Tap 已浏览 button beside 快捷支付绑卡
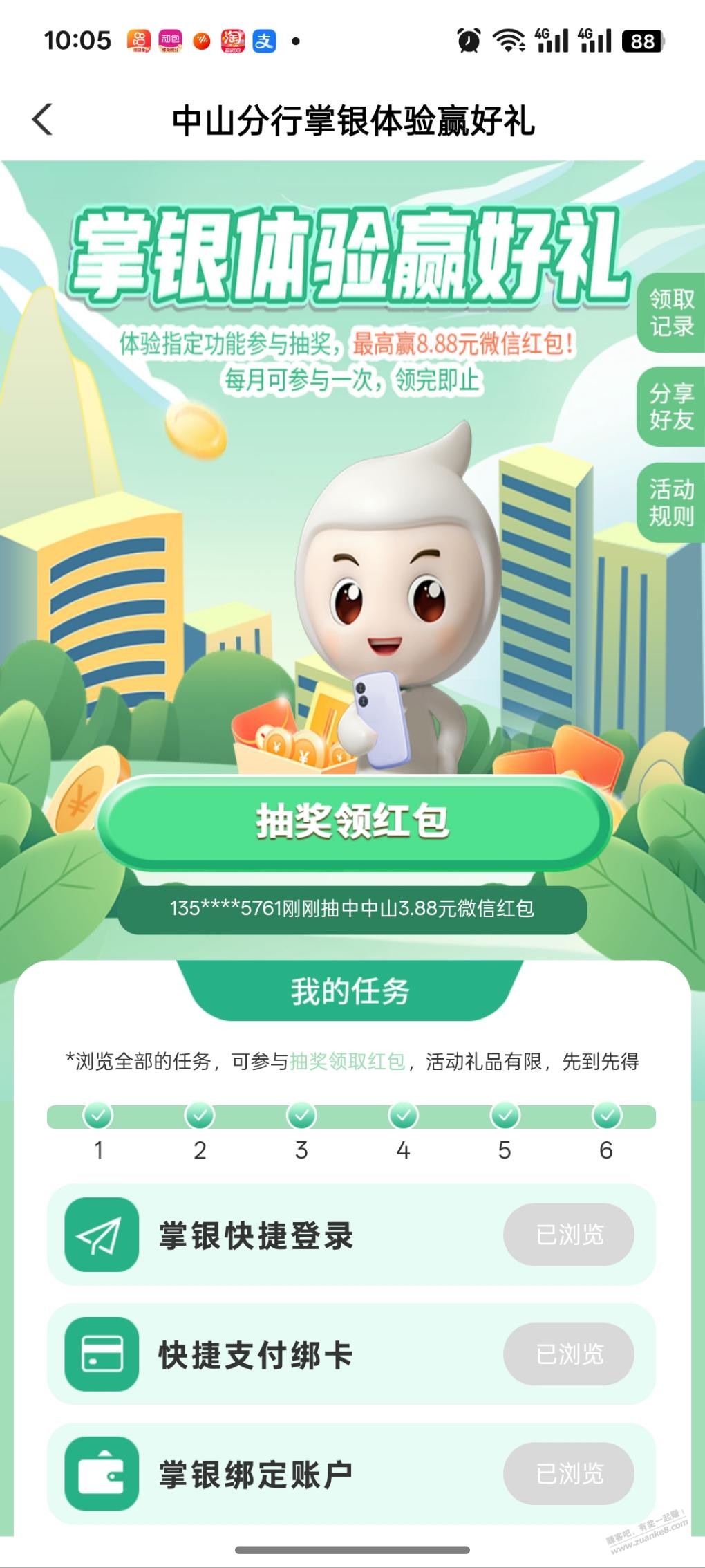Image resolution: width=705 pixels, height=1568 pixels. (x=568, y=1354)
